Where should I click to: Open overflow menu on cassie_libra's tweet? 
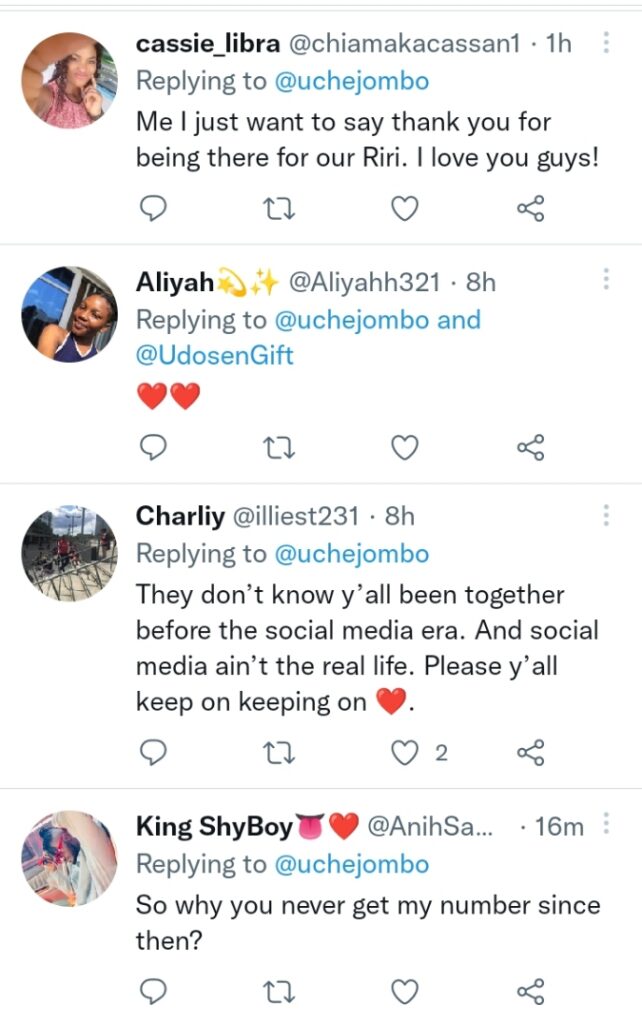(x=606, y=43)
